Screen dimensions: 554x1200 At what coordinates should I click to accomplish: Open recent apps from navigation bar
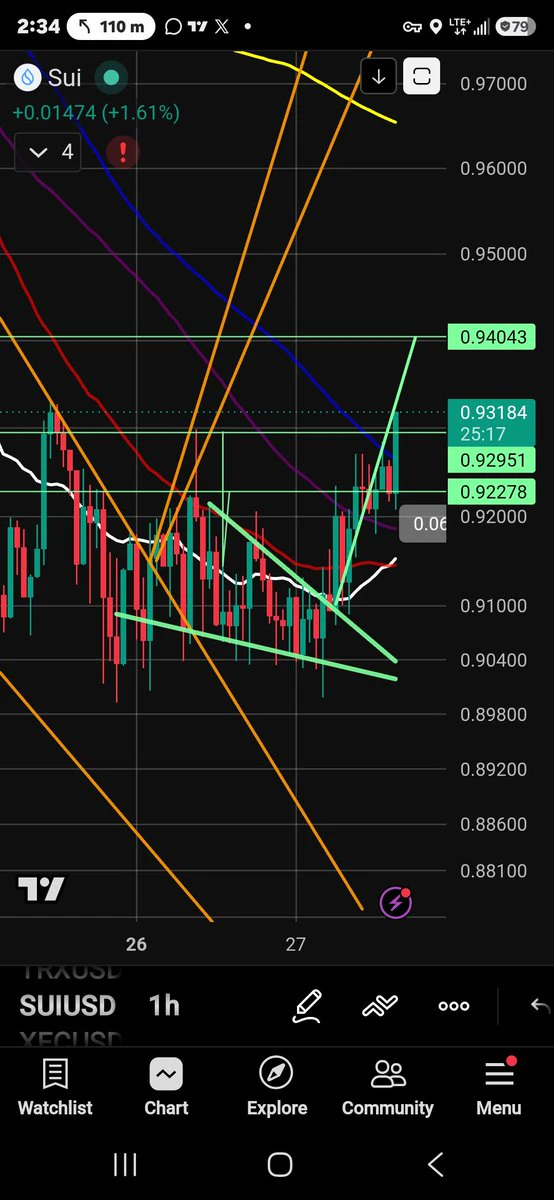tap(125, 1164)
